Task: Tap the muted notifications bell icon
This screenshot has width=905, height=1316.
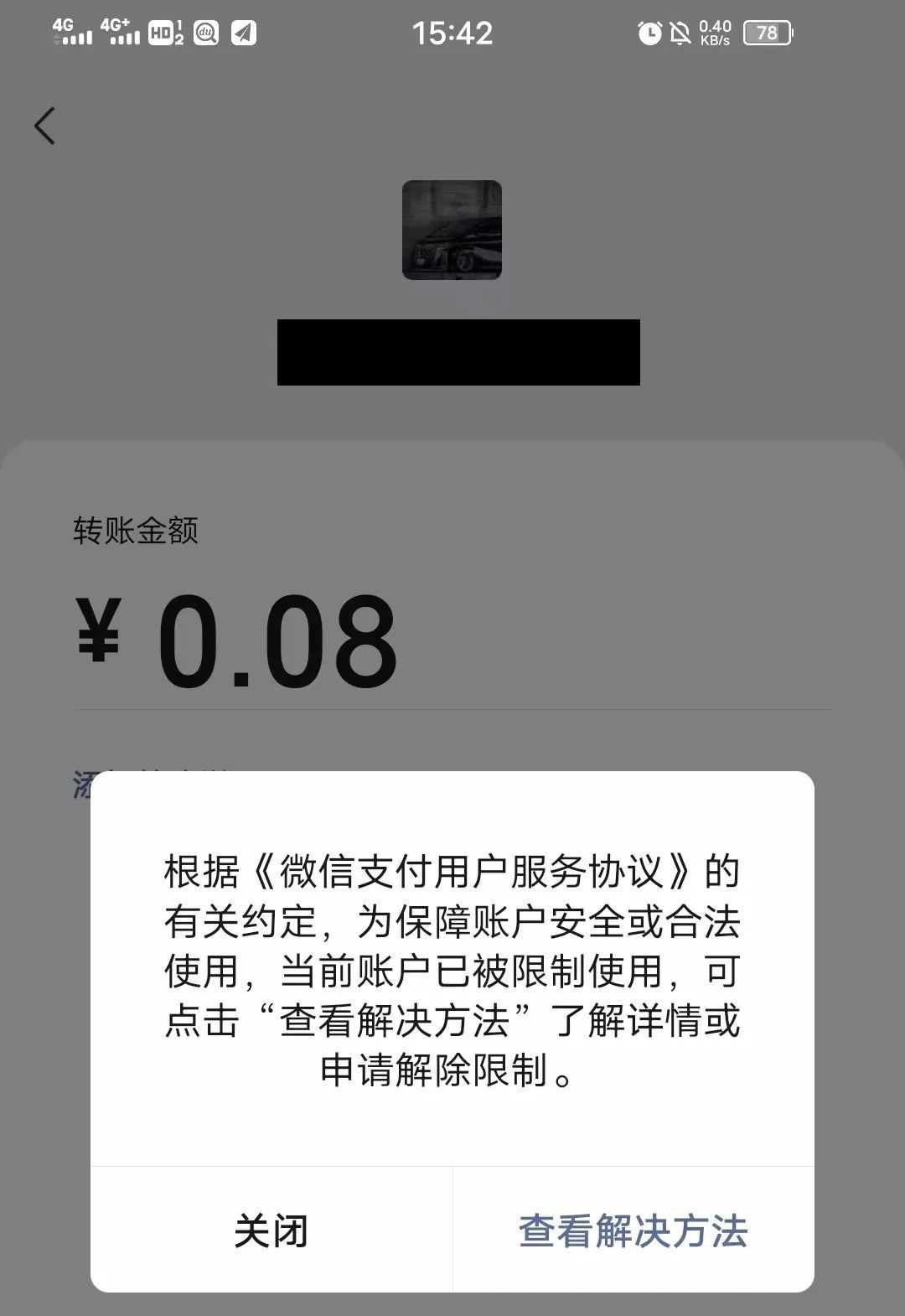Action: pyautogui.click(x=679, y=34)
